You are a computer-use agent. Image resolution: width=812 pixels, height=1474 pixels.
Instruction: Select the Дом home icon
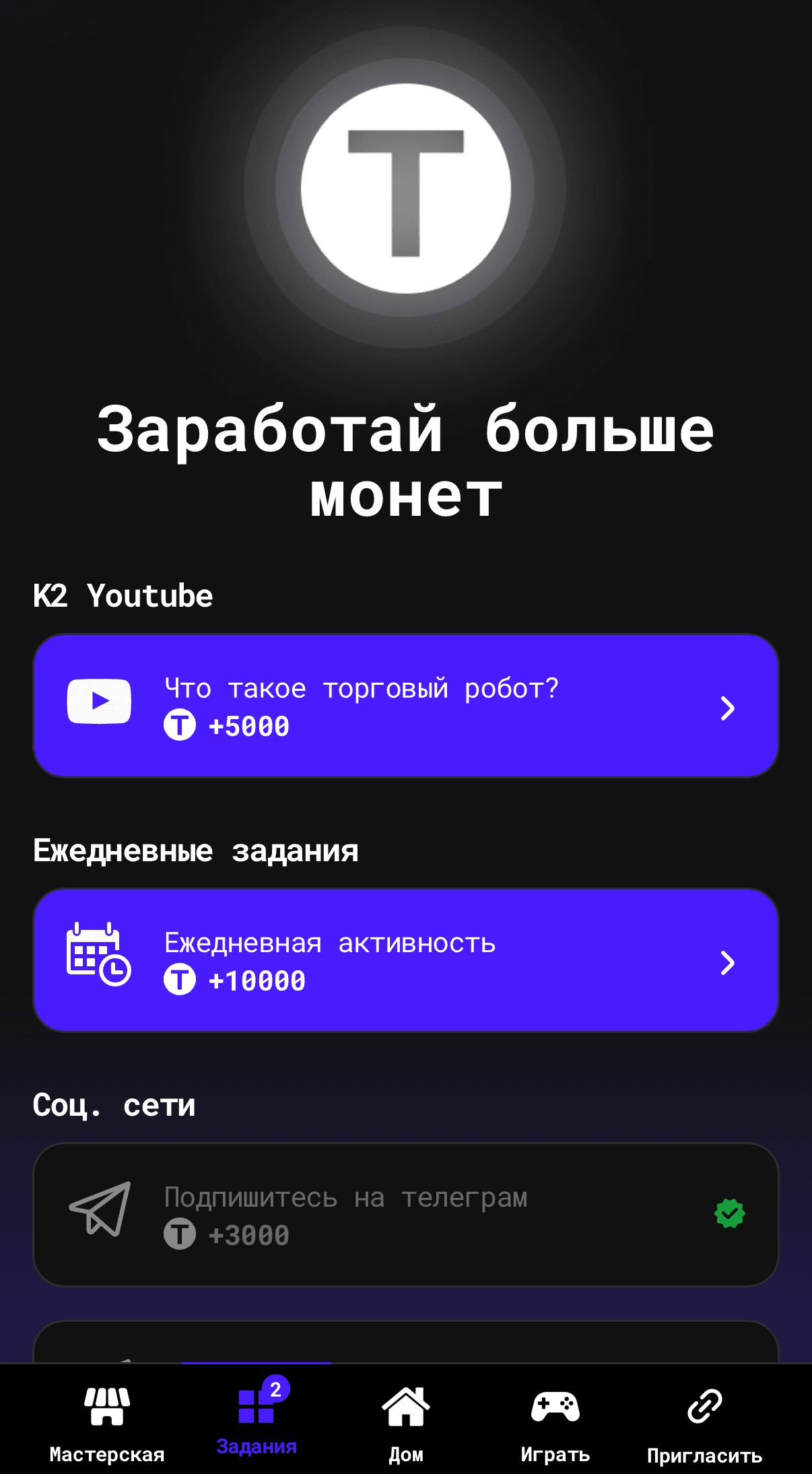point(406,1405)
